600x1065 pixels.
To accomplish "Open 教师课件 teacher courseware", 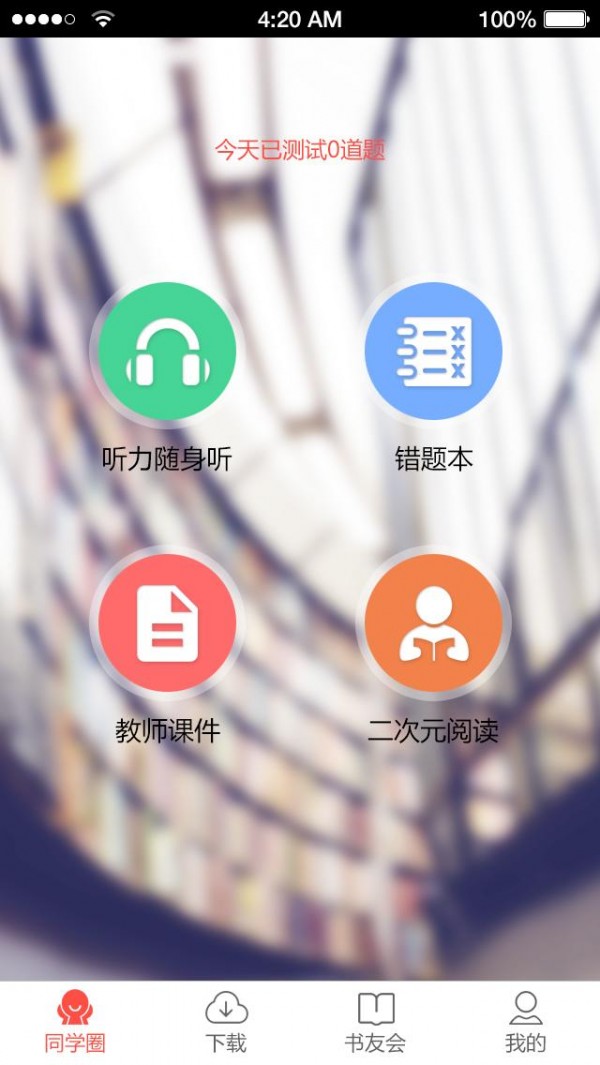I will (167, 624).
